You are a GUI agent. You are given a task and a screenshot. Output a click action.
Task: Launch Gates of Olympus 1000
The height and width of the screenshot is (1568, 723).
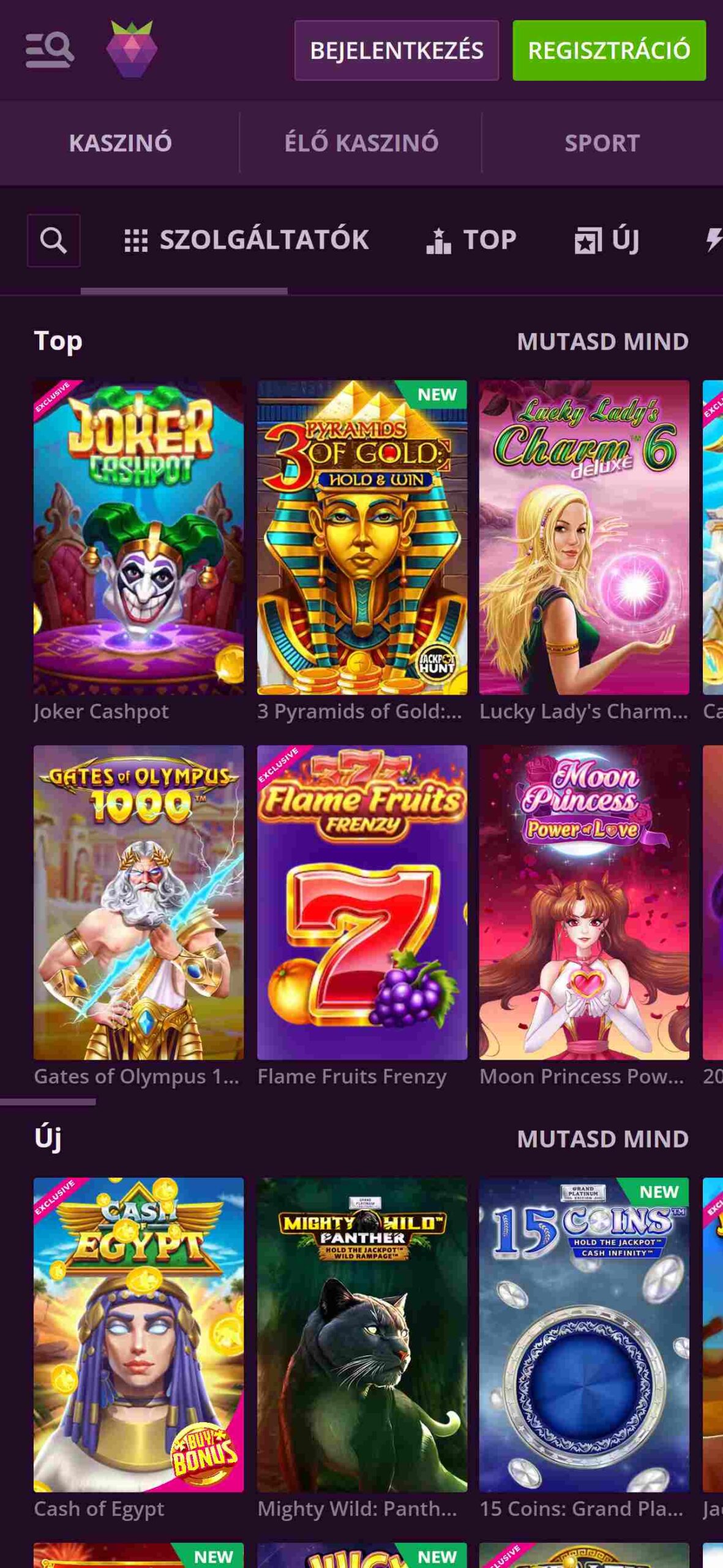[138, 902]
